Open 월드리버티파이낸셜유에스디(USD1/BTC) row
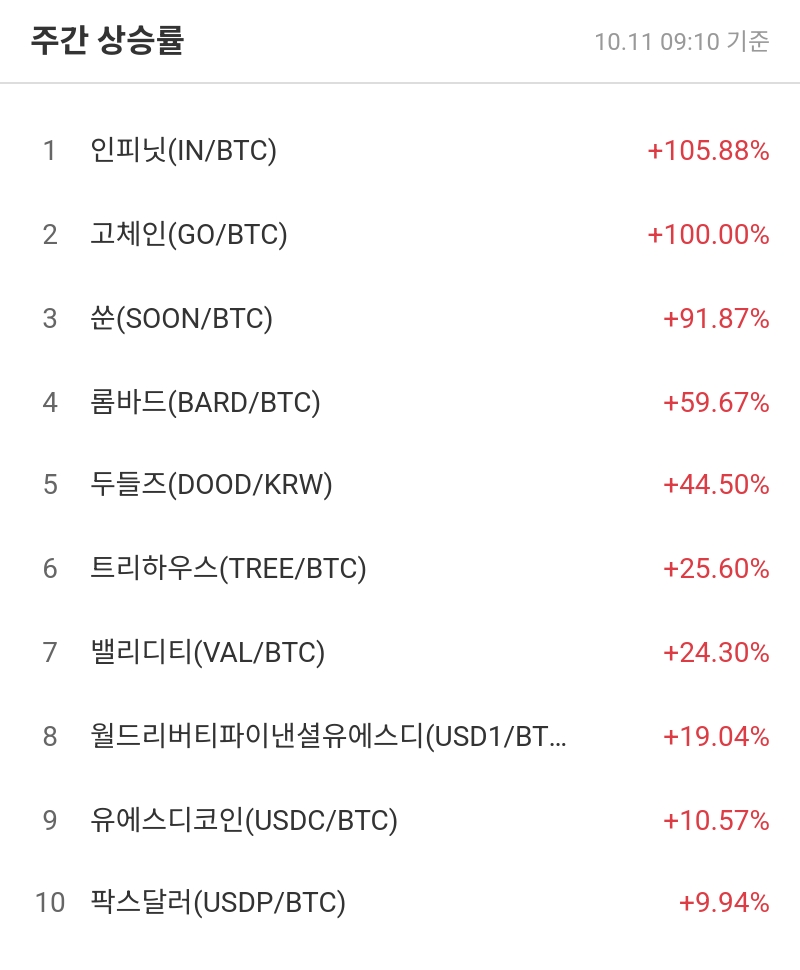Viewport: 800px width, 970px height. 328,737
